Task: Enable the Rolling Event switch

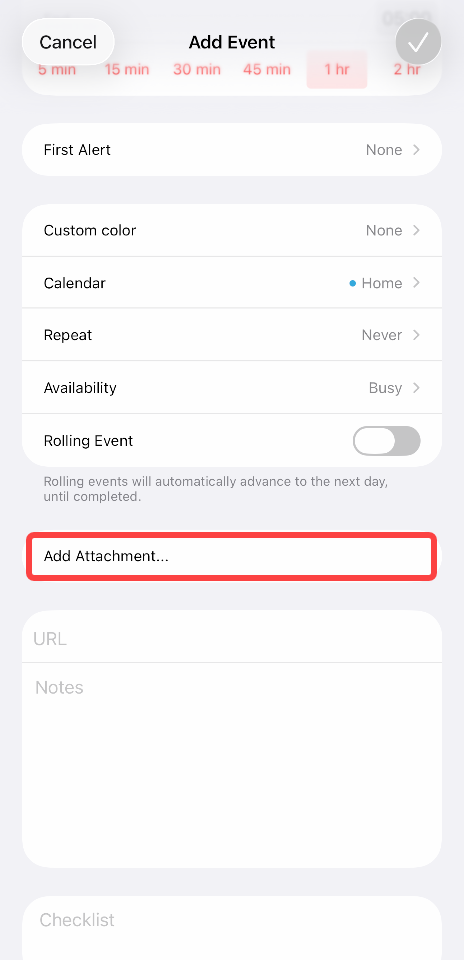Action: pos(386,441)
